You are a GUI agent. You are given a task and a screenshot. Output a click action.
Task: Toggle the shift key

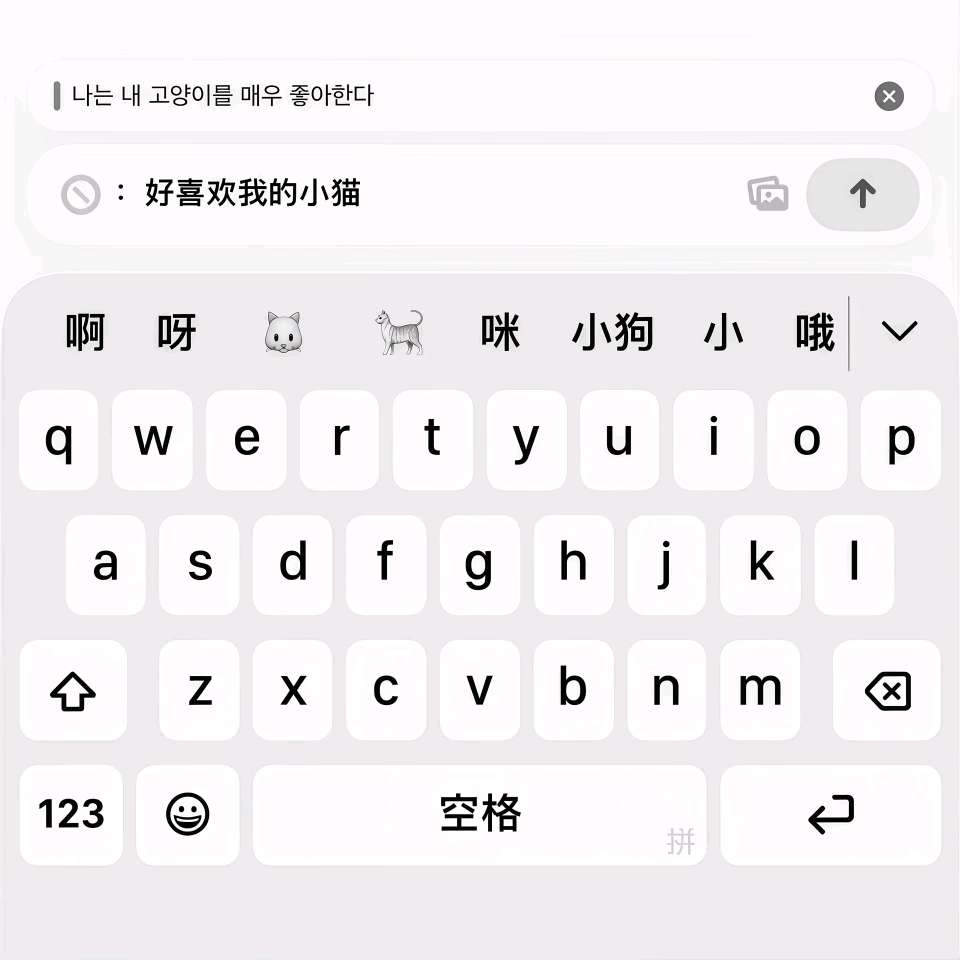(x=73, y=690)
